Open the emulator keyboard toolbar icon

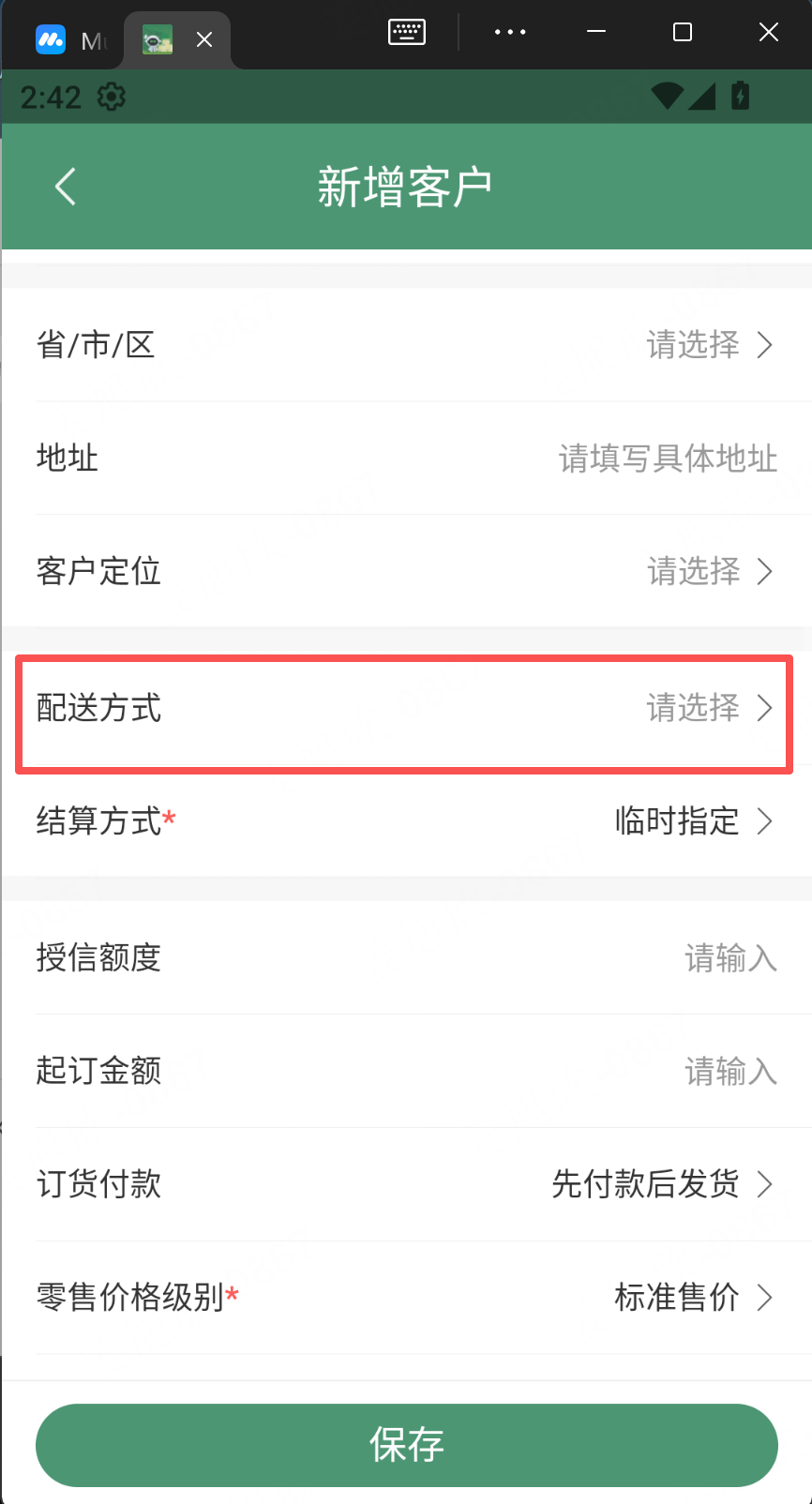(x=406, y=32)
